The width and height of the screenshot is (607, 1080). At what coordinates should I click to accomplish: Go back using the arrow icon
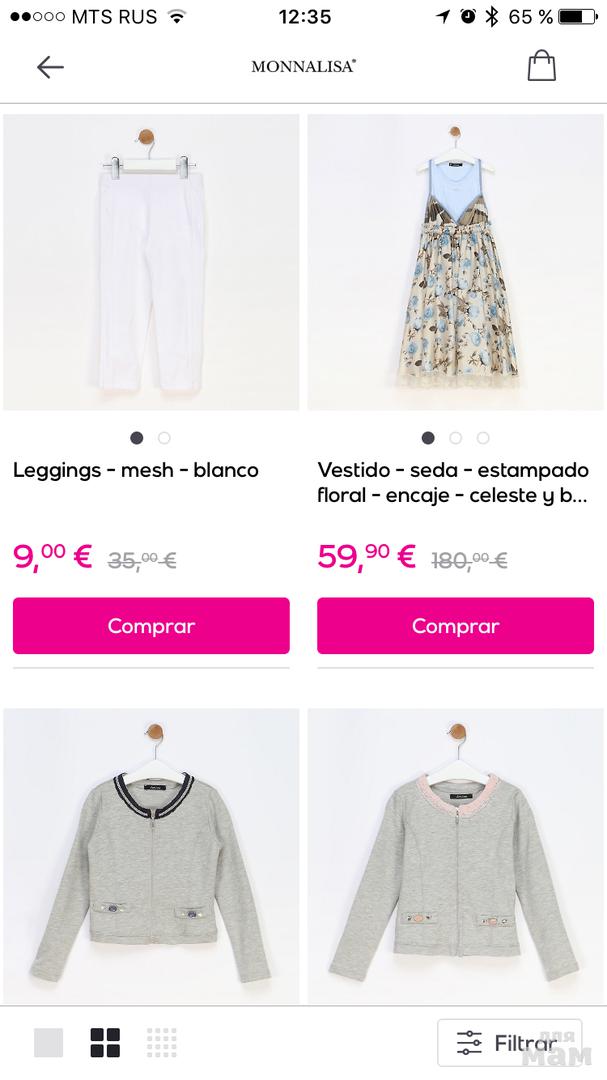pos(50,67)
